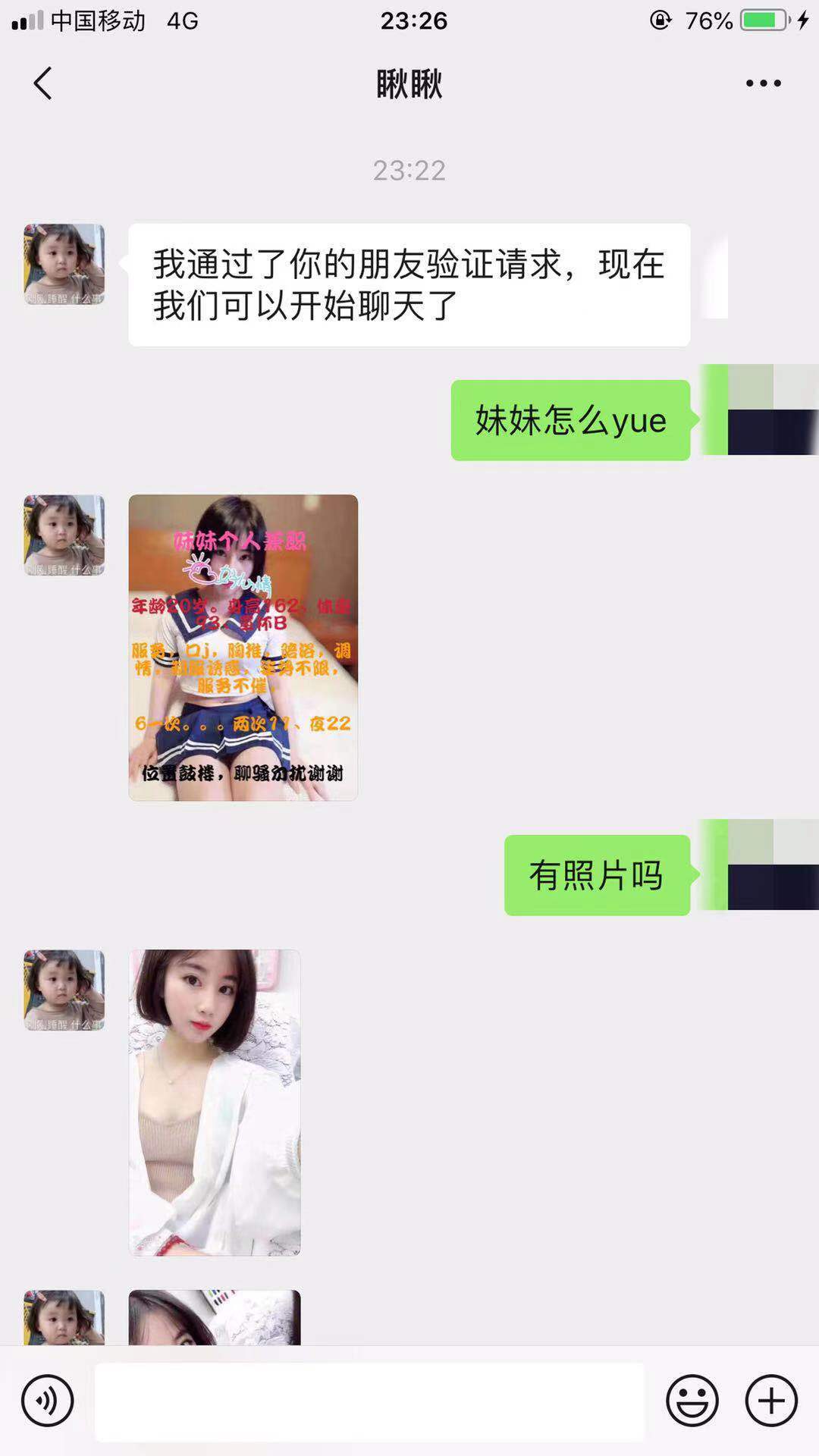819x1456 pixels.
Task: Open the plus attachment menu
Action: (x=771, y=1401)
